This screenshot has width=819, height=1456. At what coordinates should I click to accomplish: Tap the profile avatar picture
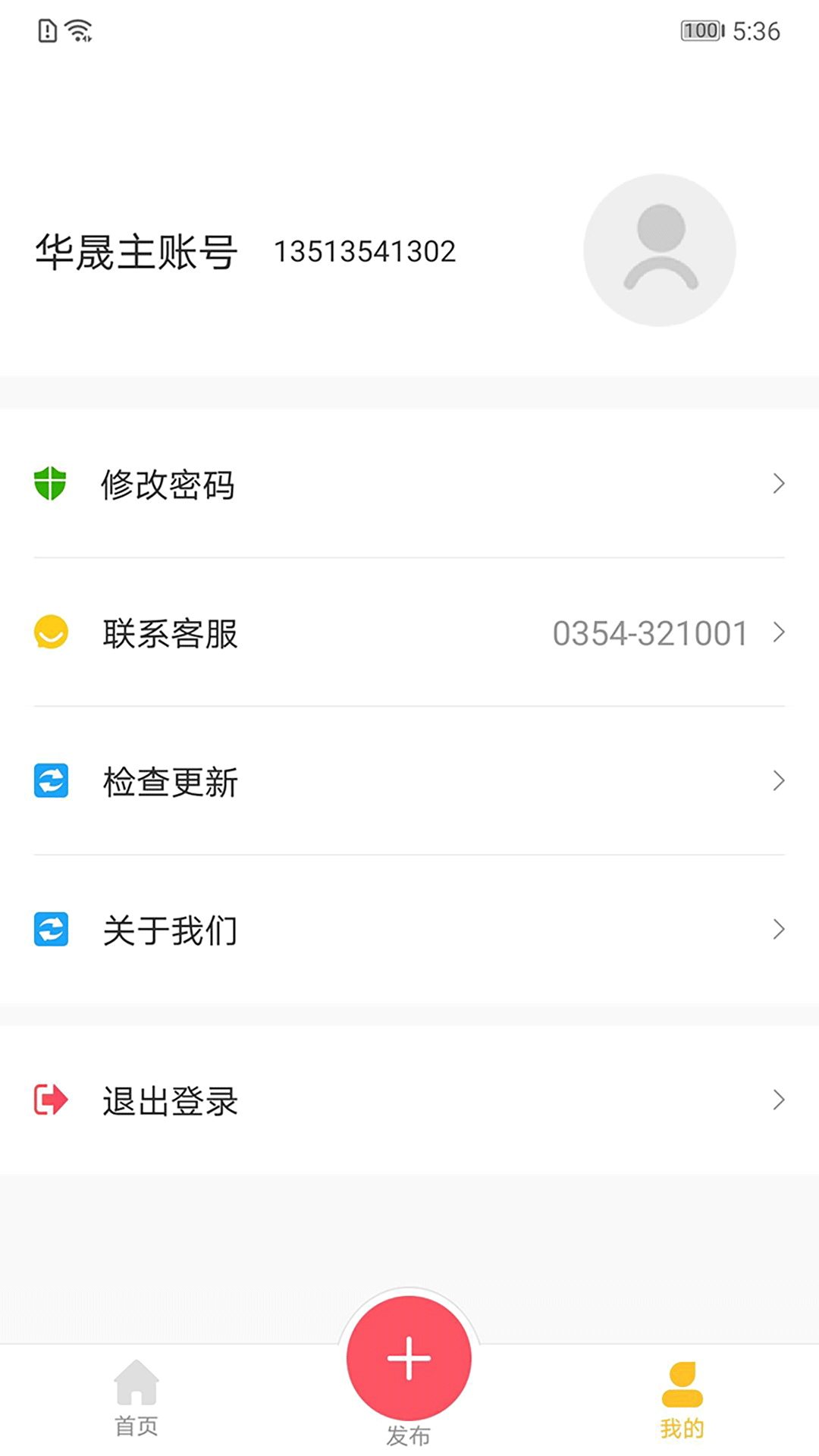click(x=659, y=250)
